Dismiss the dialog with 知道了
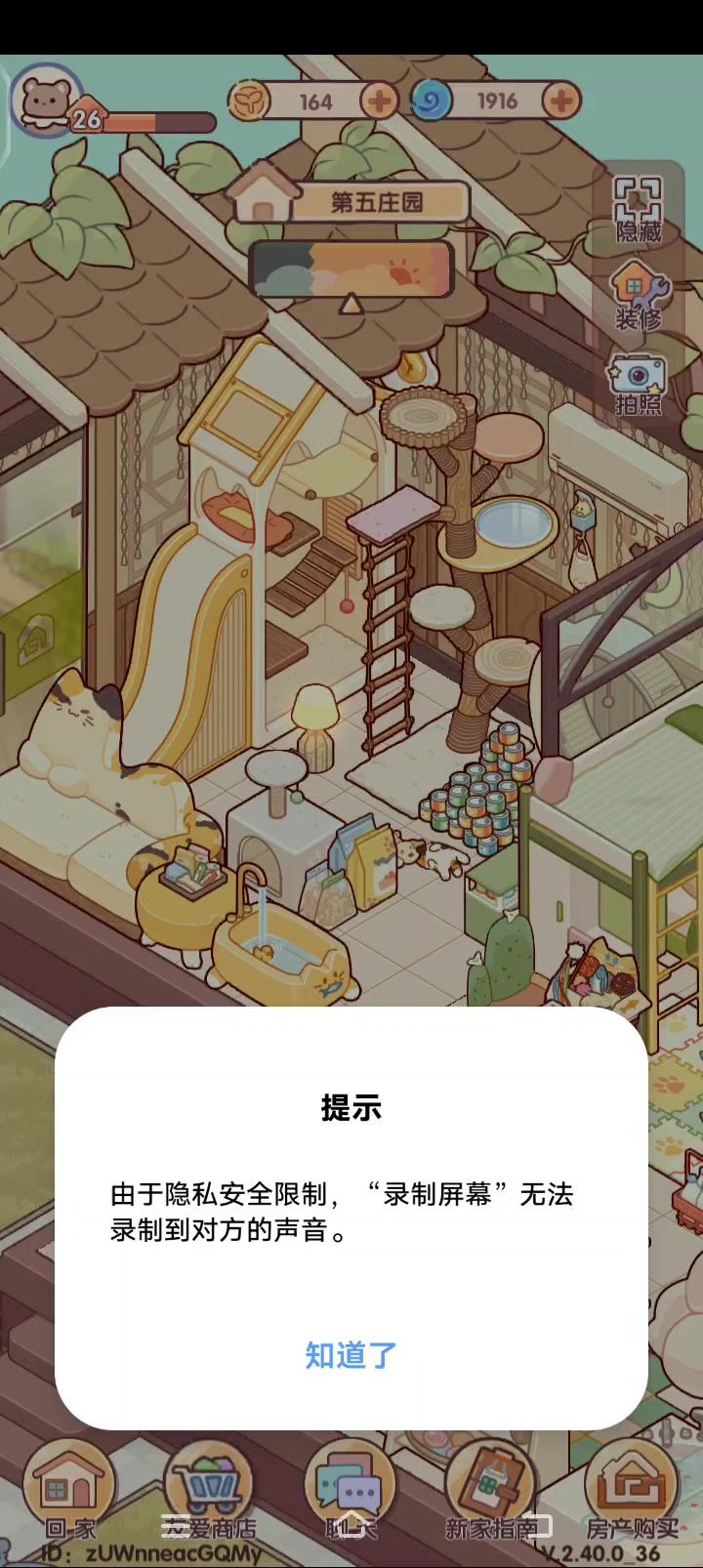703x1568 pixels. [351, 1355]
